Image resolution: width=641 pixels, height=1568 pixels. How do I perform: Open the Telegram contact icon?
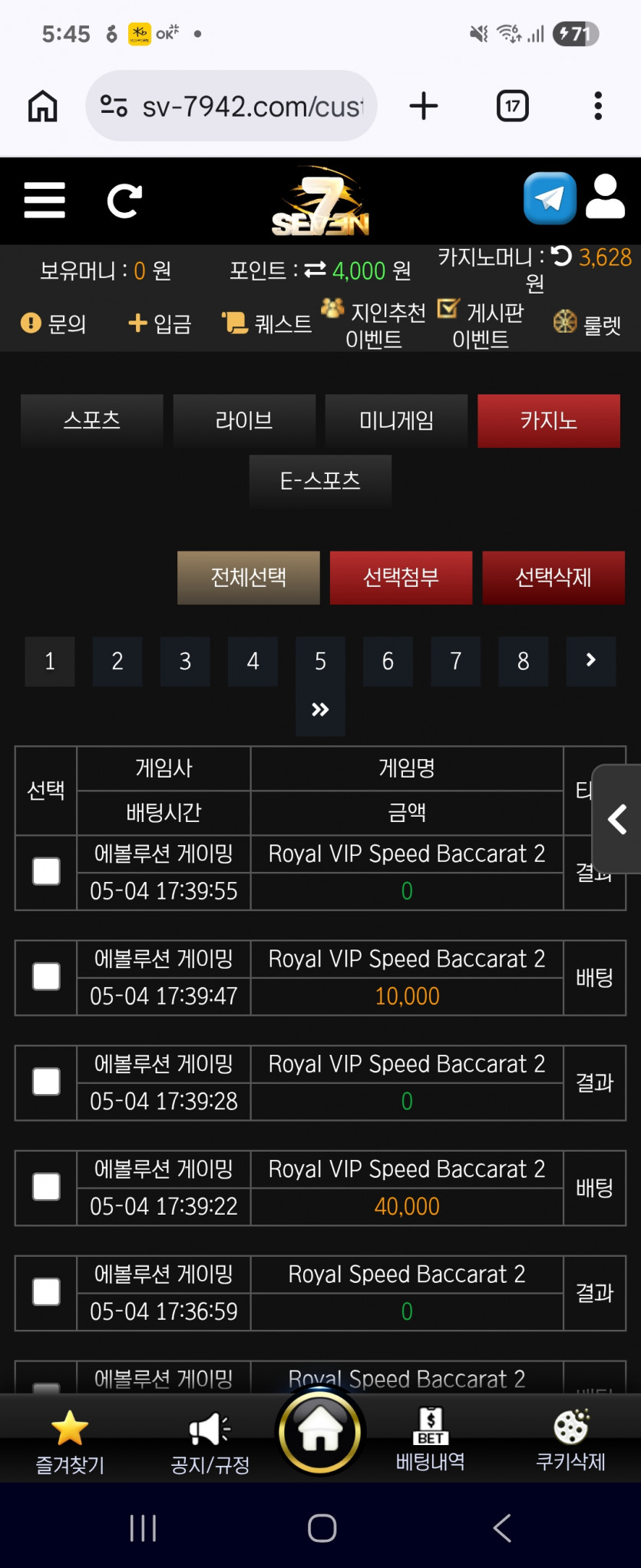tap(550, 198)
